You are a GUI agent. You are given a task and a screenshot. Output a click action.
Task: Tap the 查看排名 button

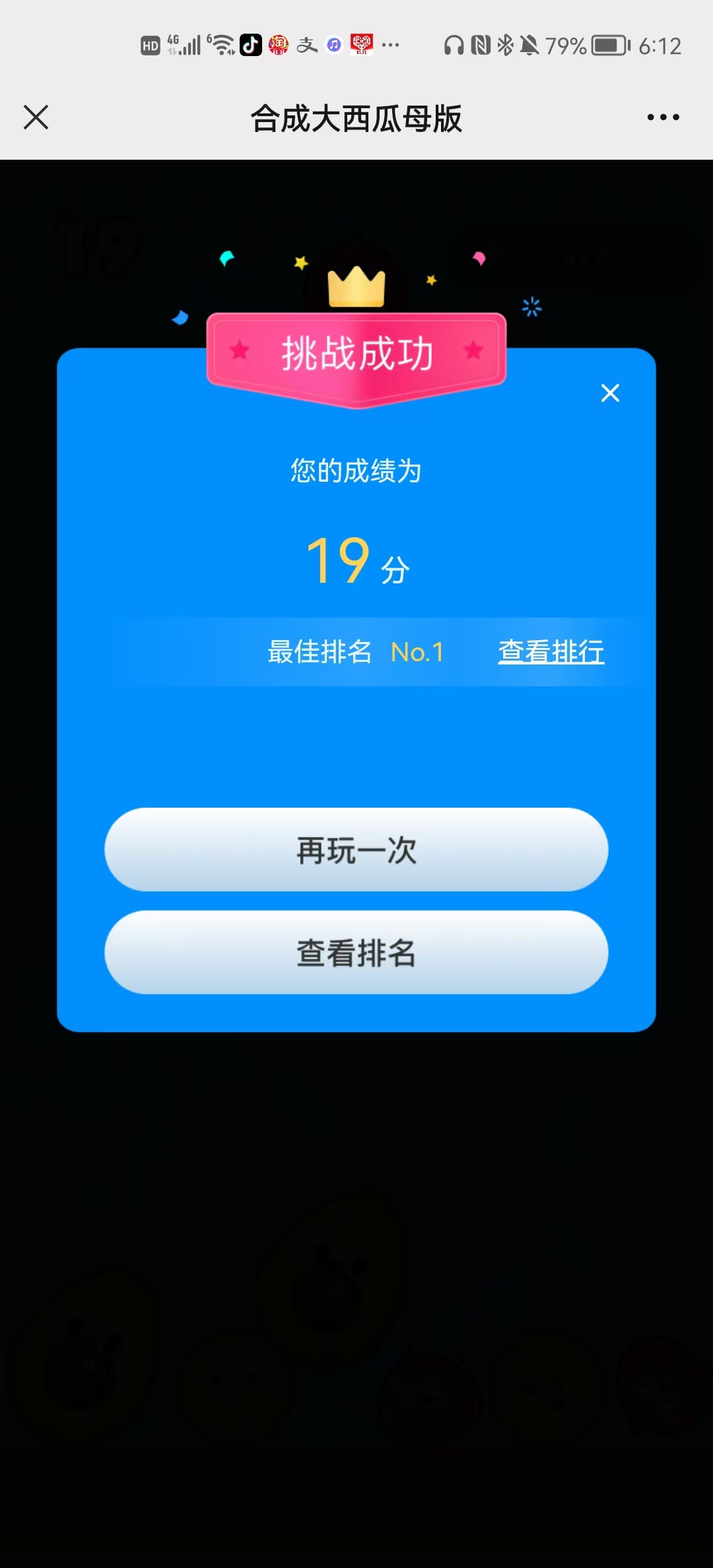click(356, 953)
